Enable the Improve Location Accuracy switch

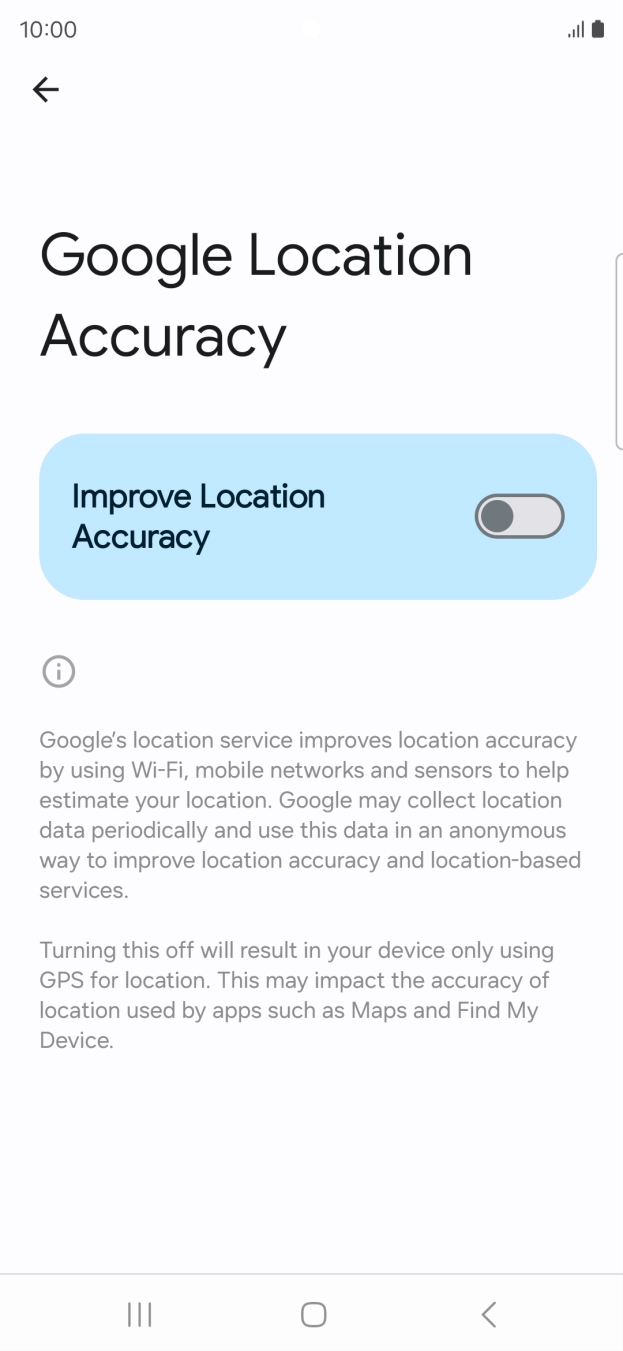tap(519, 516)
